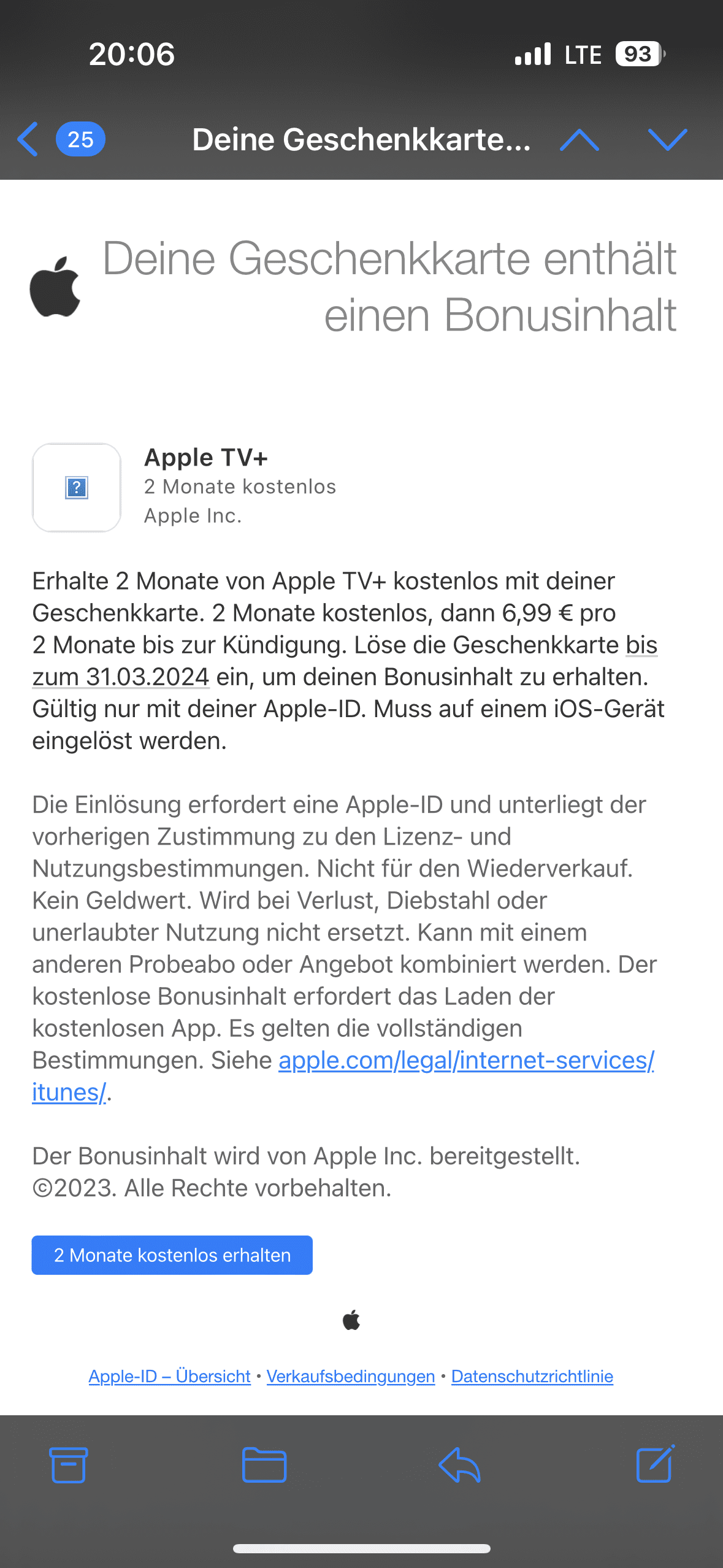
Task: Archive this email
Action: (x=68, y=1465)
